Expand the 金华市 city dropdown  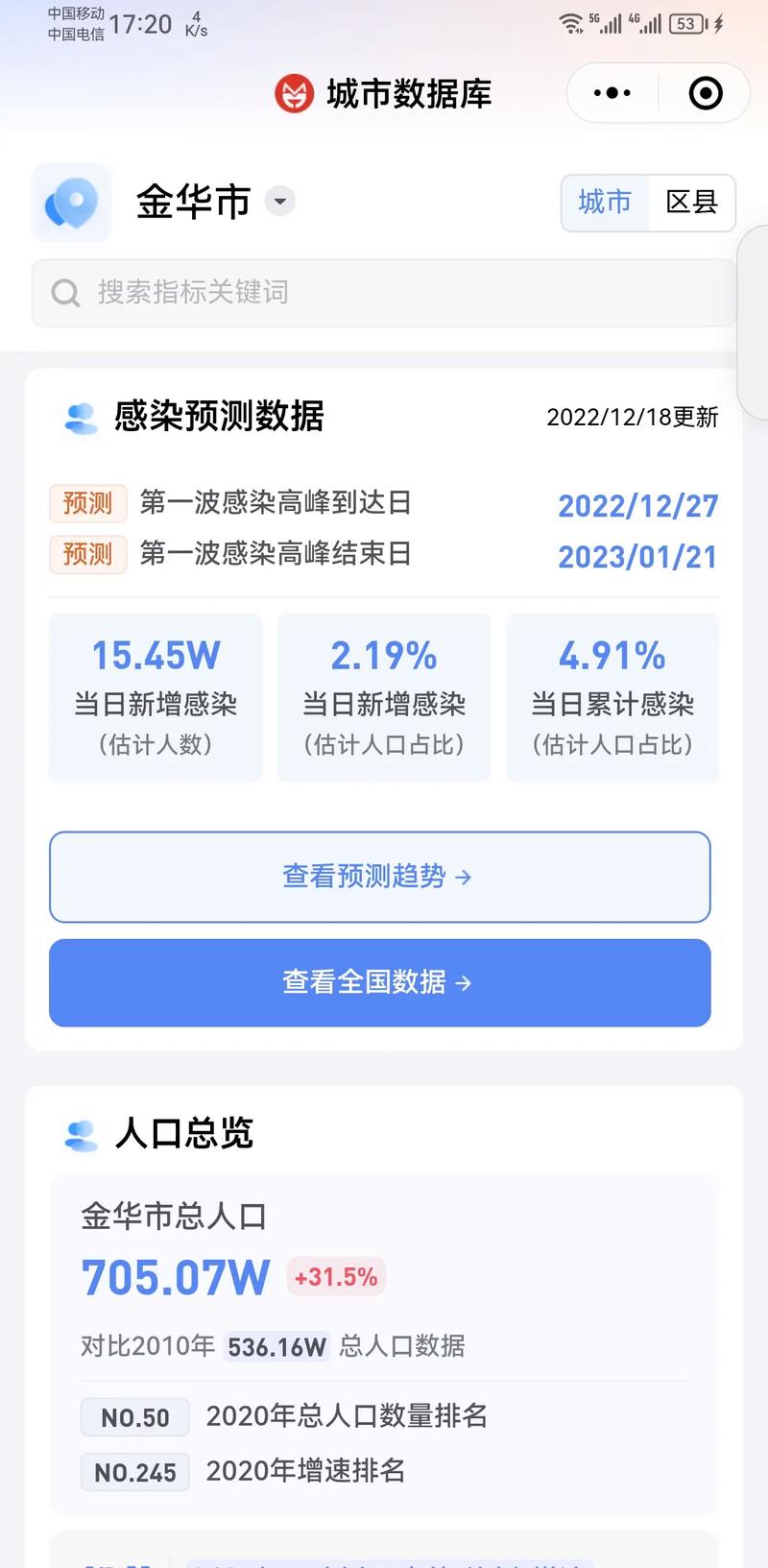pyautogui.click(x=280, y=202)
